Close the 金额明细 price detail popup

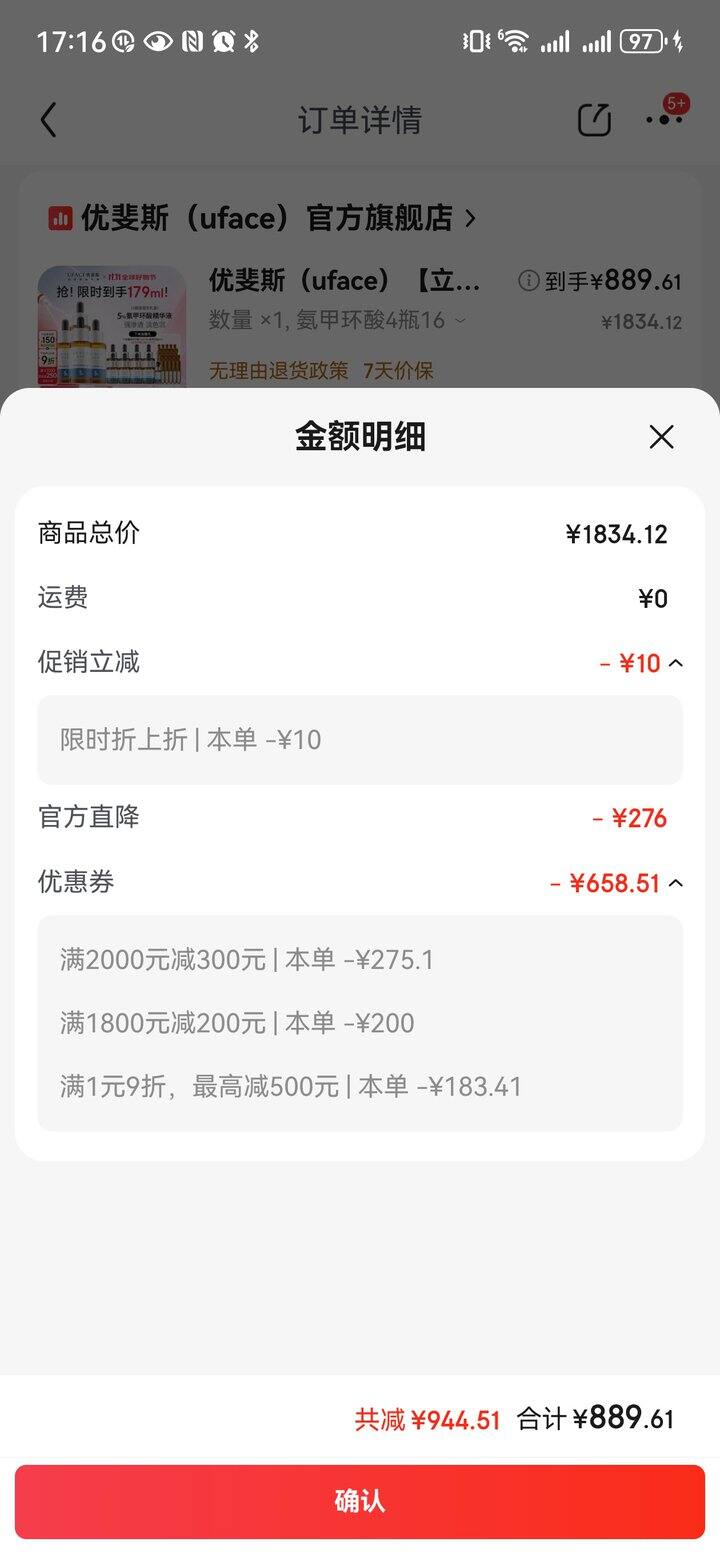click(661, 437)
